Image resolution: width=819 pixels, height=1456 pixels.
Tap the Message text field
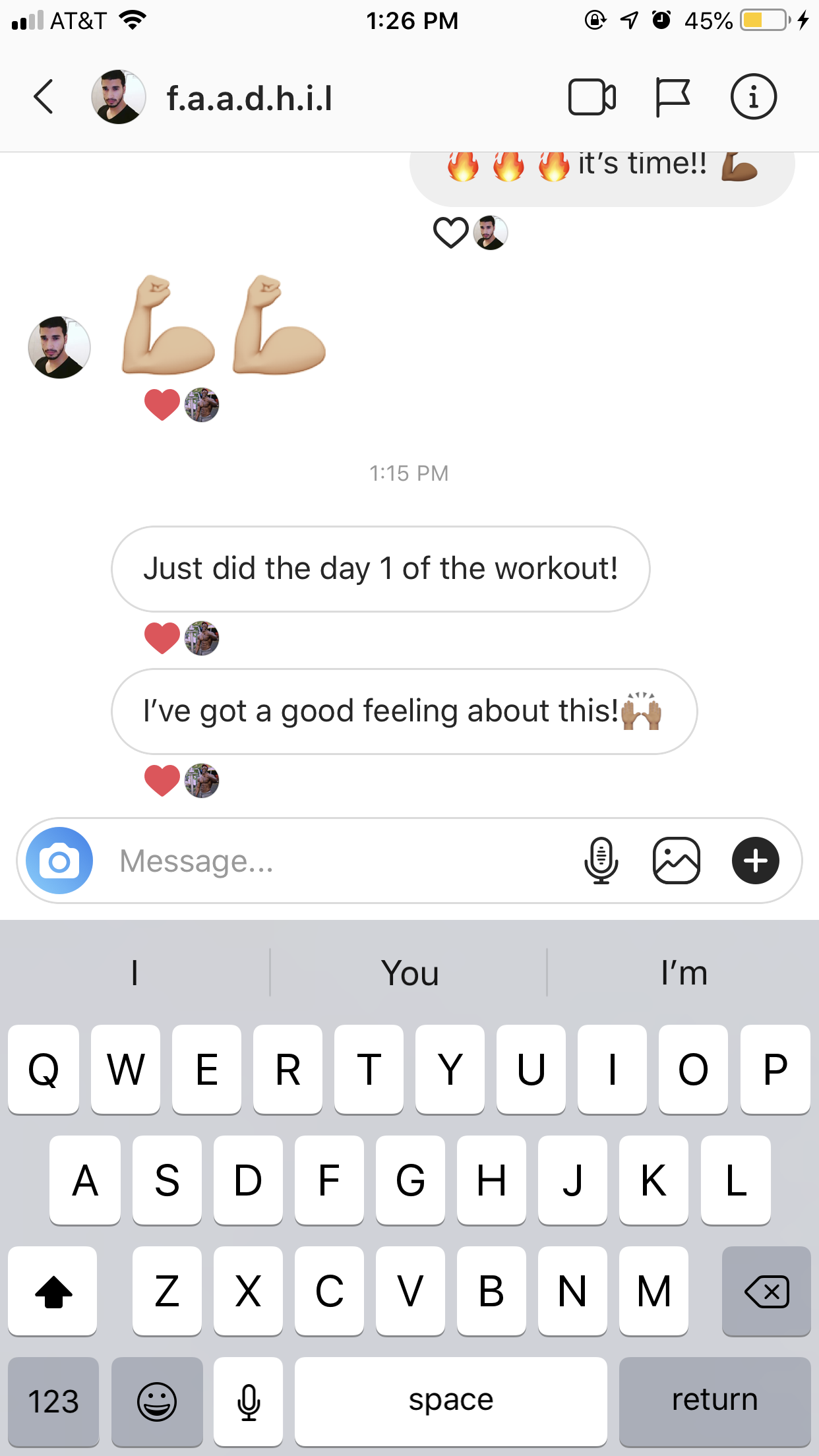coord(343,861)
